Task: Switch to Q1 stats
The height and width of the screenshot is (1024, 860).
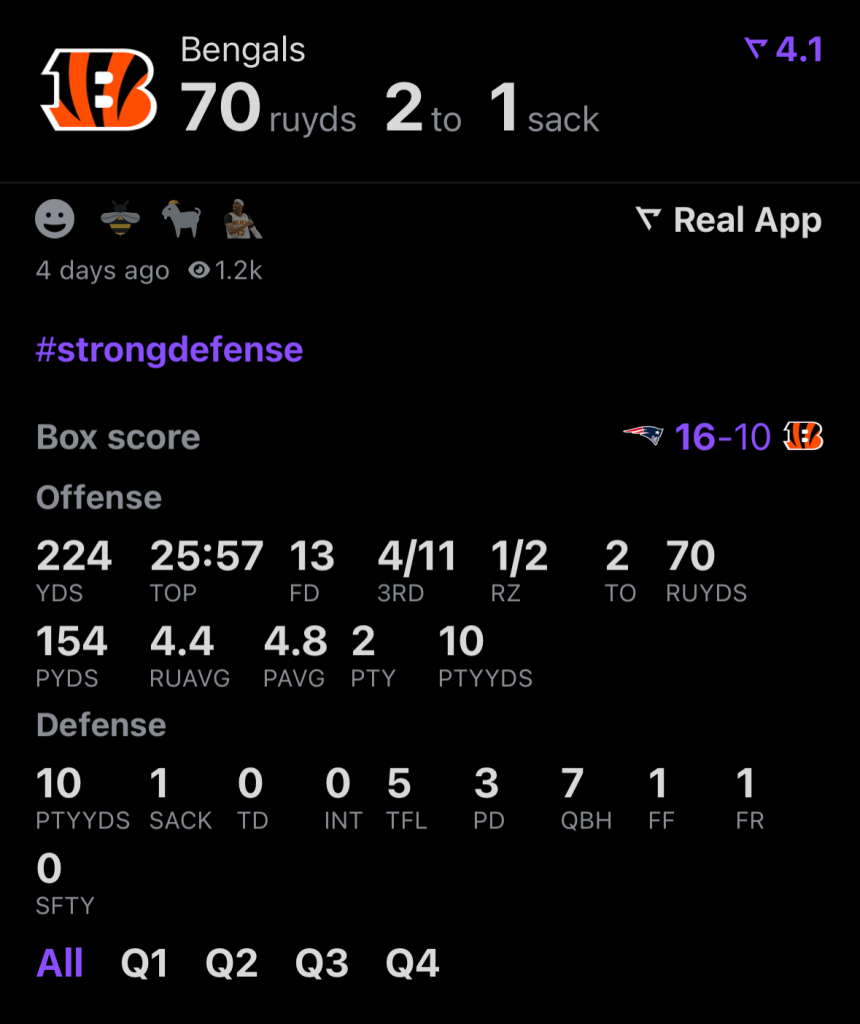Action: 145,964
